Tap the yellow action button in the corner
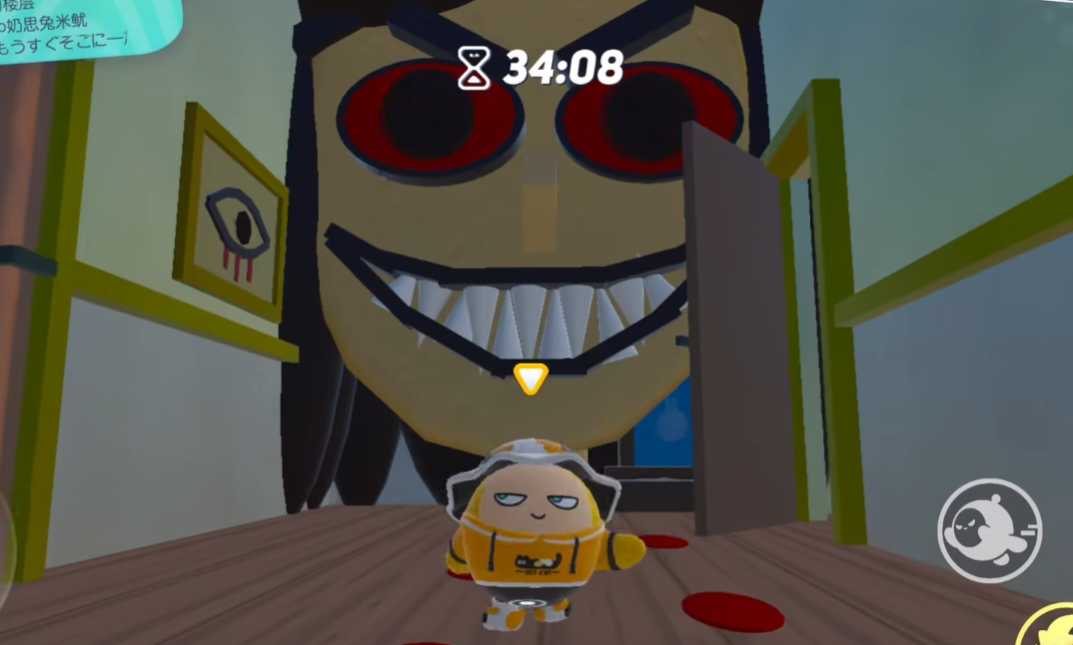This screenshot has width=1073, height=645. tap(1050, 628)
